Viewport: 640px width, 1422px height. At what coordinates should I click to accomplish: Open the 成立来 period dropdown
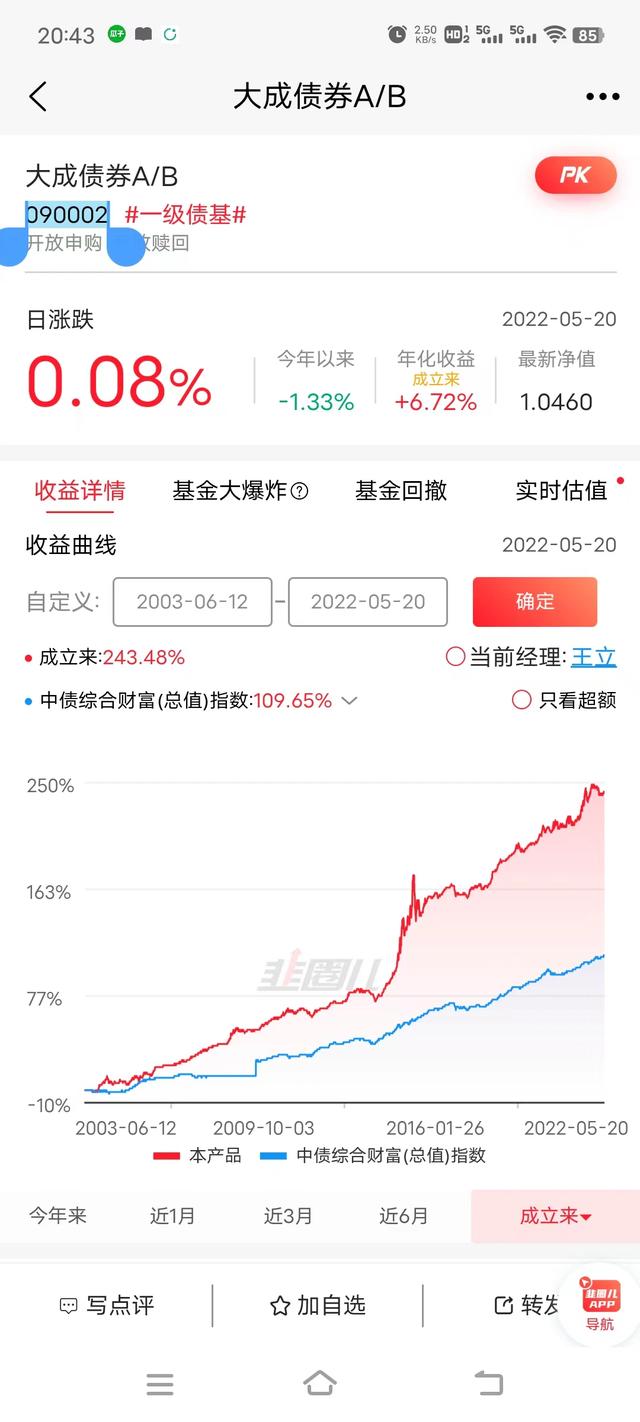click(555, 1216)
